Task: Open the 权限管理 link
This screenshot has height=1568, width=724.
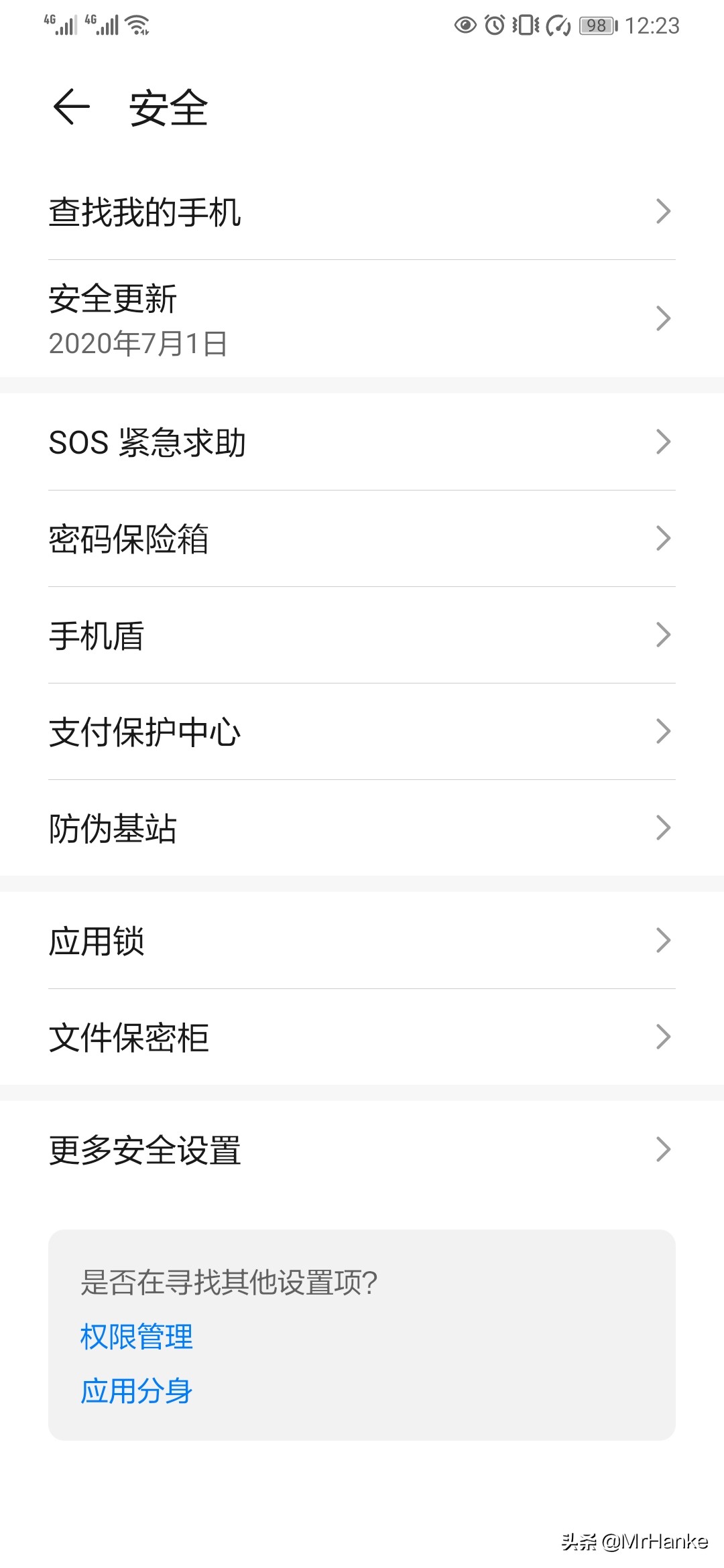Action: click(137, 1337)
